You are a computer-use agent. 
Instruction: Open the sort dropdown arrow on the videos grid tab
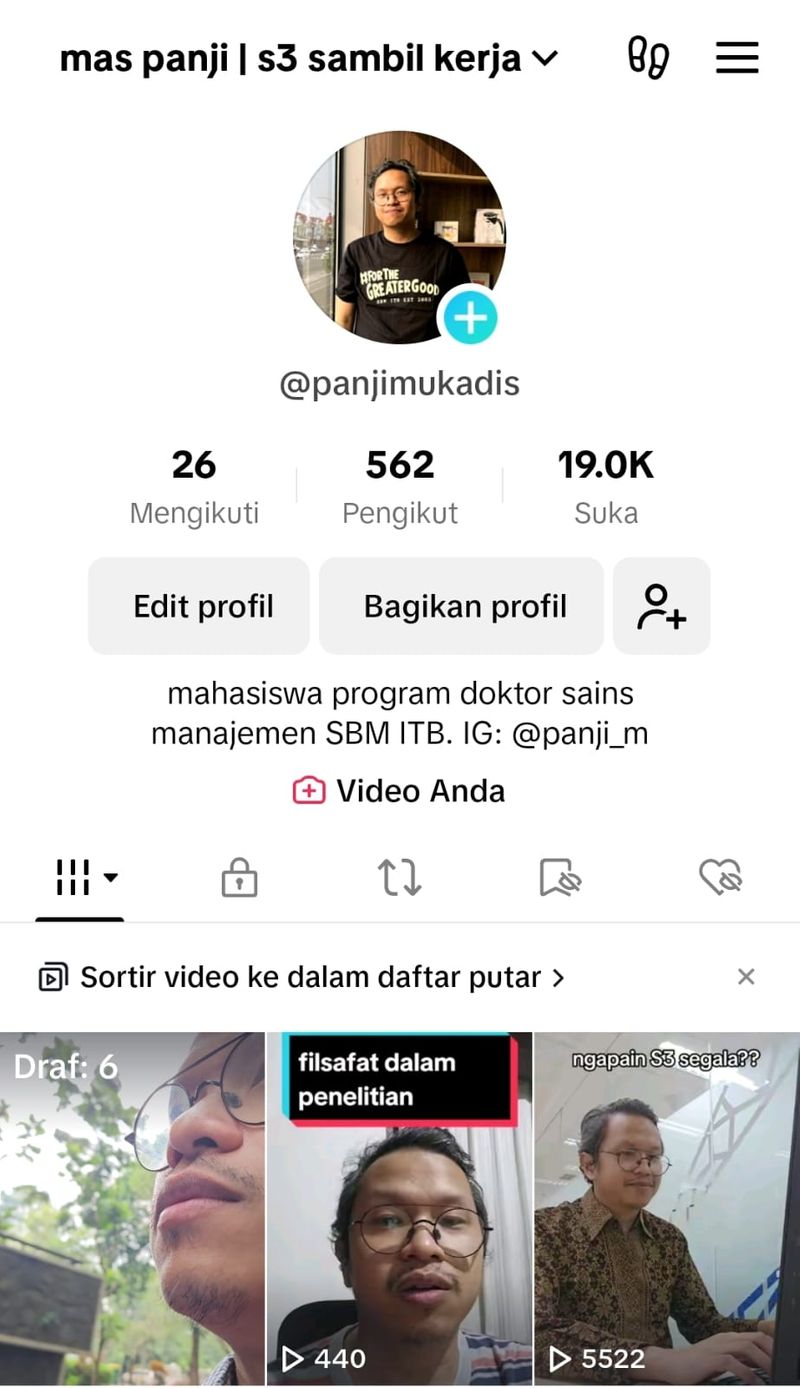tap(108, 880)
